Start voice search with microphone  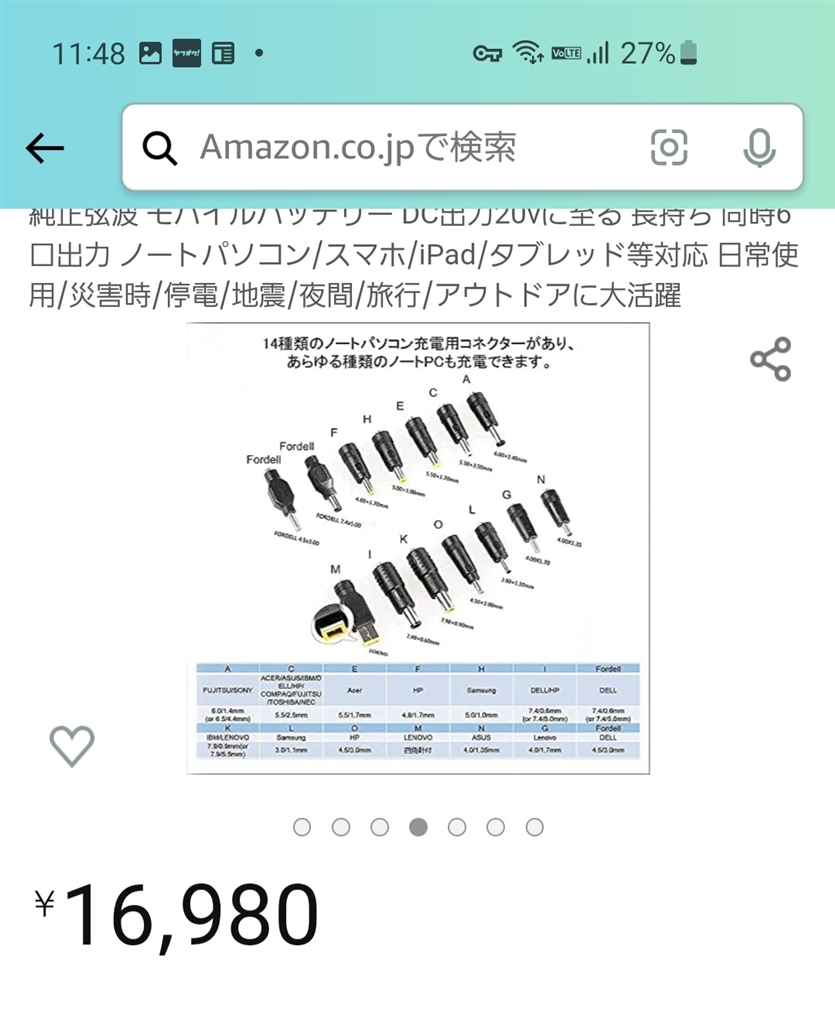coord(759,148)
